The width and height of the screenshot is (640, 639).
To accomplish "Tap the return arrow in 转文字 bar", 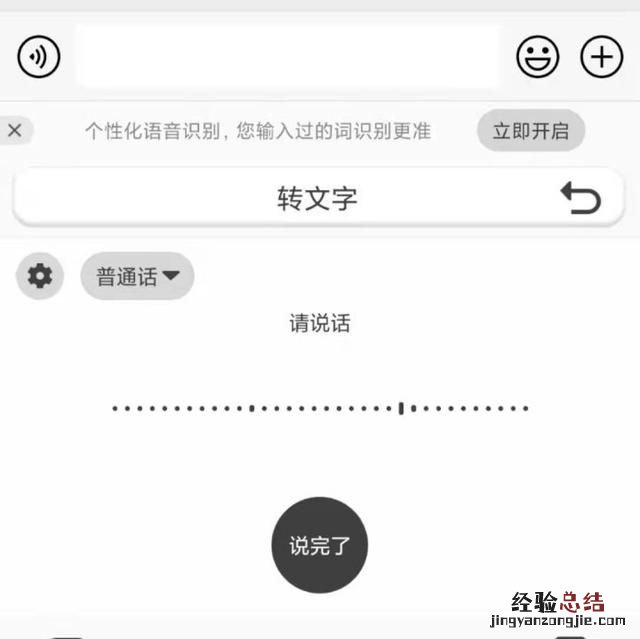I will click(x=580, y=198).
